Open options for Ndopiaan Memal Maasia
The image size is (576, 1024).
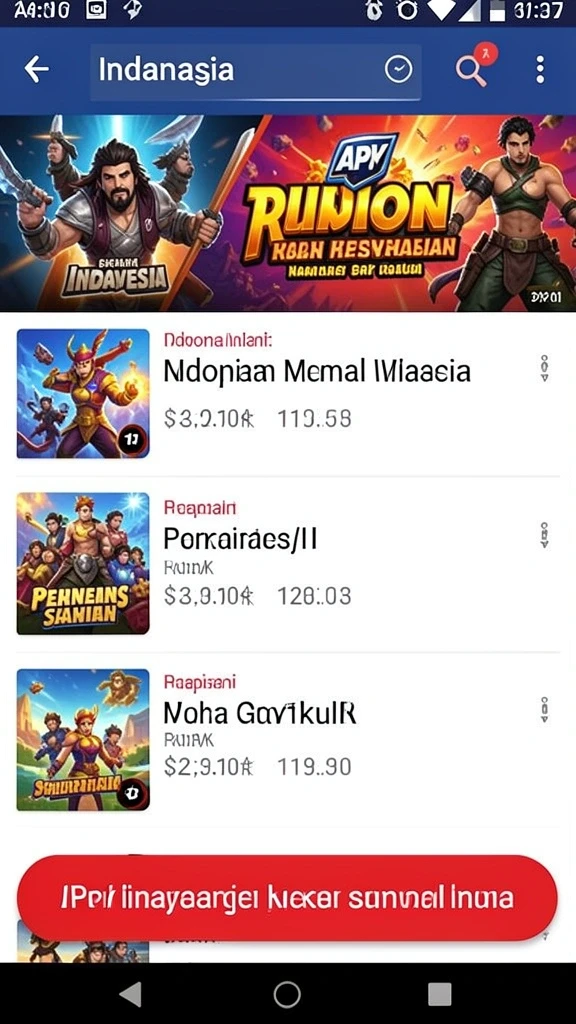(x=544, y=368)
